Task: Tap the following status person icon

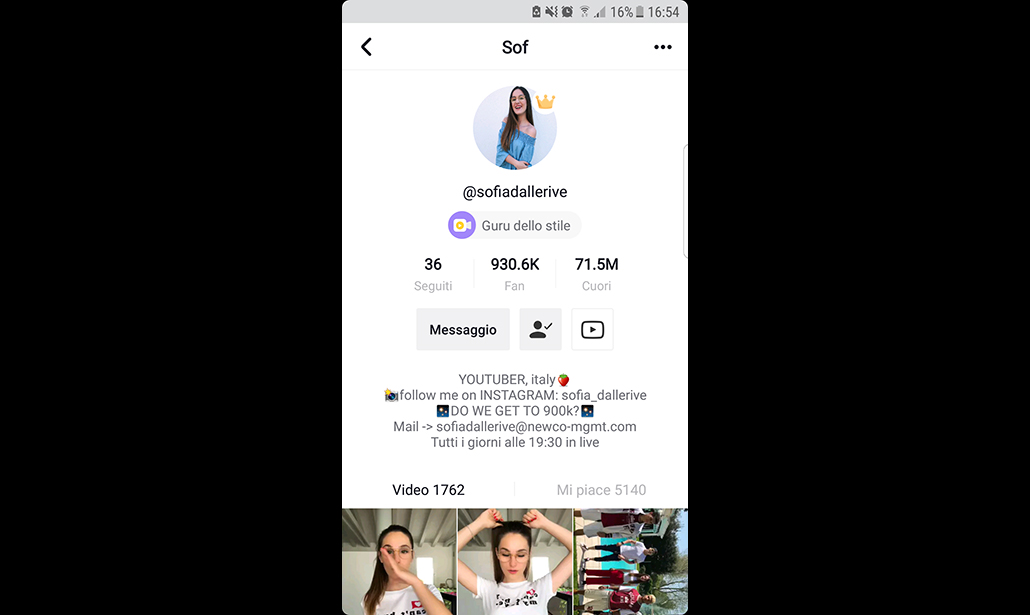Action: [x=540, y=330]
